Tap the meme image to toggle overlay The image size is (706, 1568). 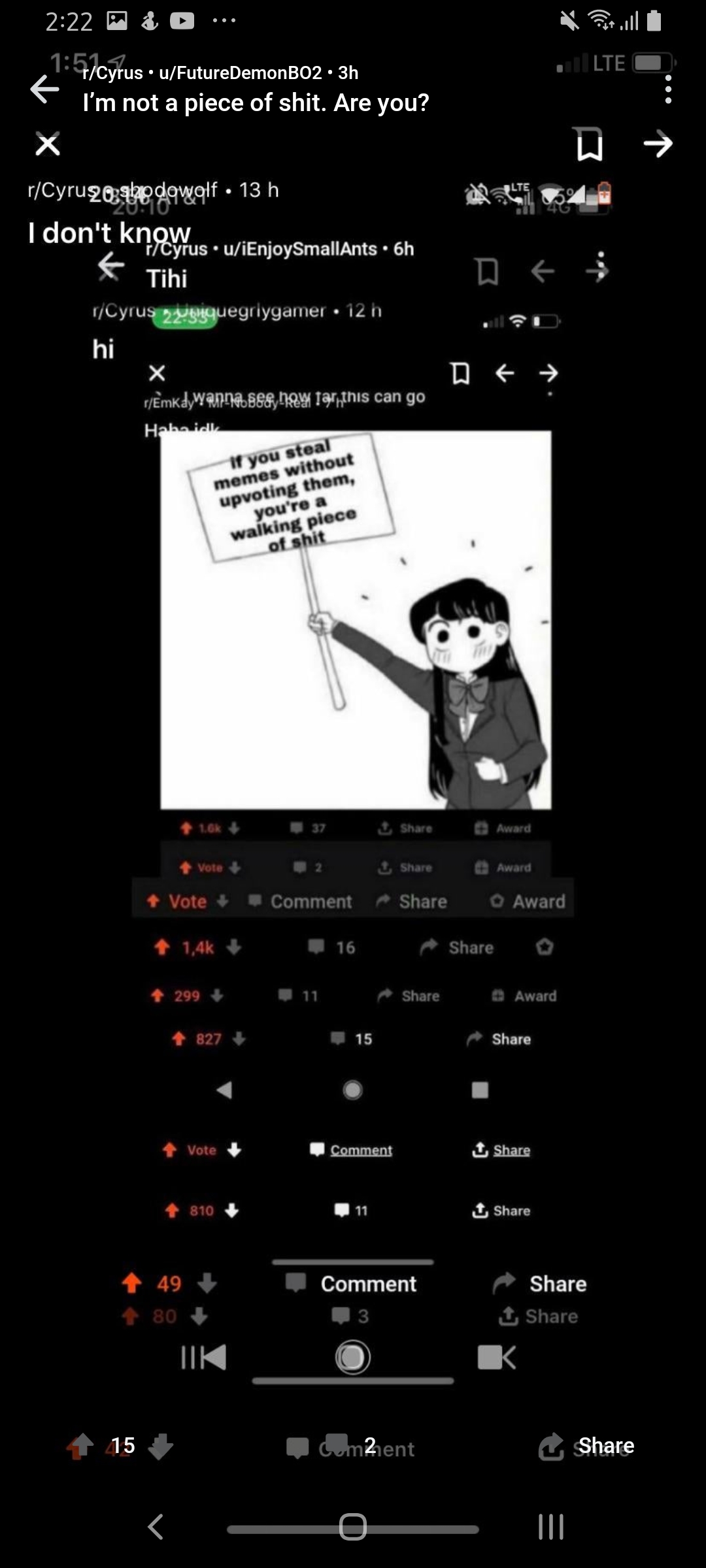tap(356, 619)
